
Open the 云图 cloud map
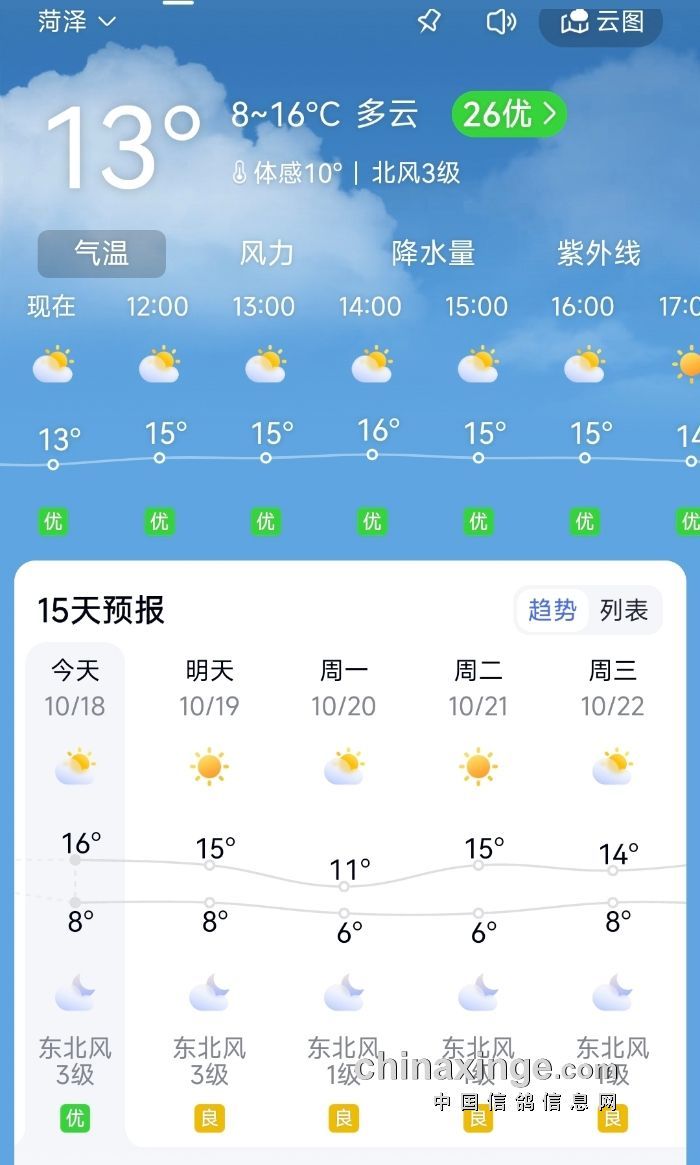(601, 22)
